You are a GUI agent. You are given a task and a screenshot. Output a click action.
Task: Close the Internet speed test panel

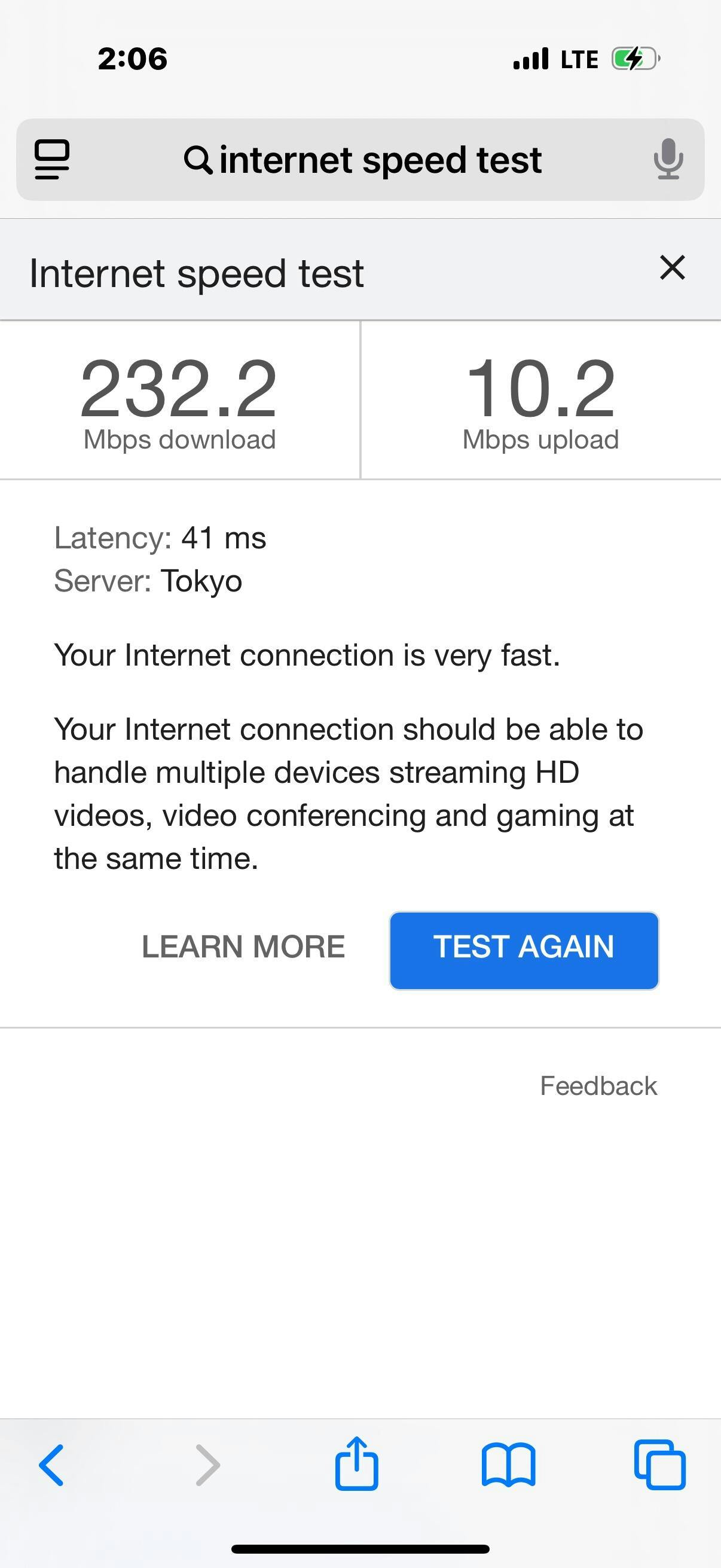pos(673,268)
